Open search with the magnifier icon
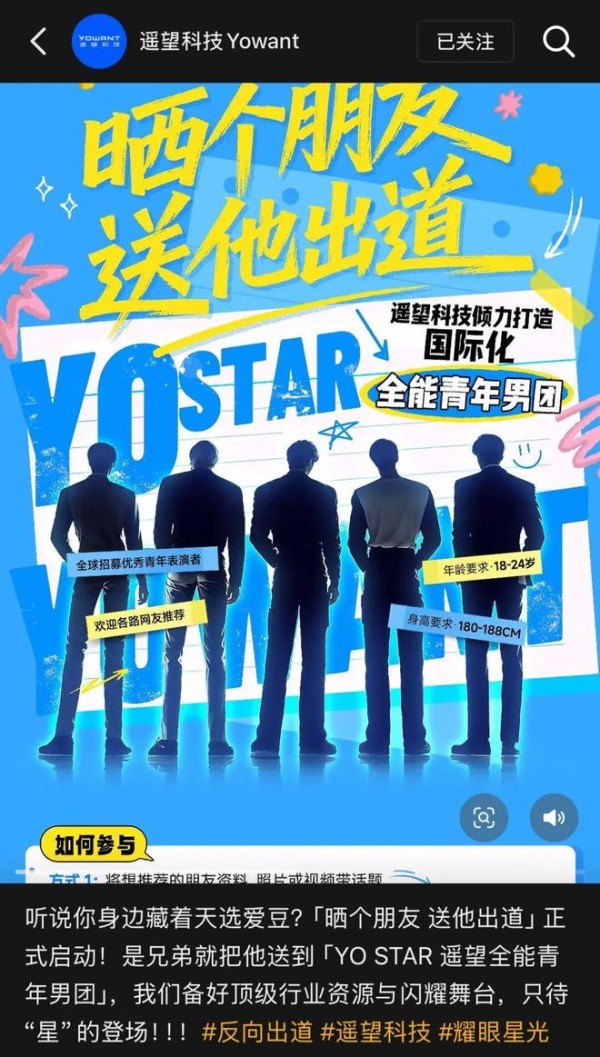This screenshot has height=1057, width=600. (558, 42)
